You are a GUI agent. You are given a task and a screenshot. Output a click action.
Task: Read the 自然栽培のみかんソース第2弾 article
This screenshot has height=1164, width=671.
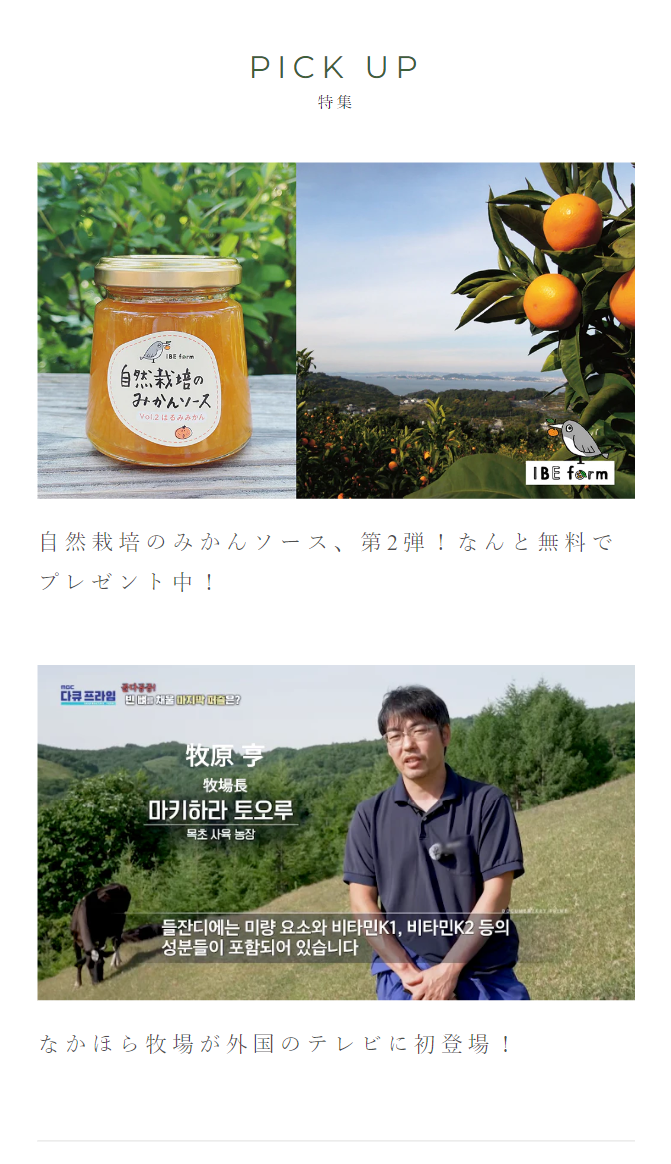(325, 561)
